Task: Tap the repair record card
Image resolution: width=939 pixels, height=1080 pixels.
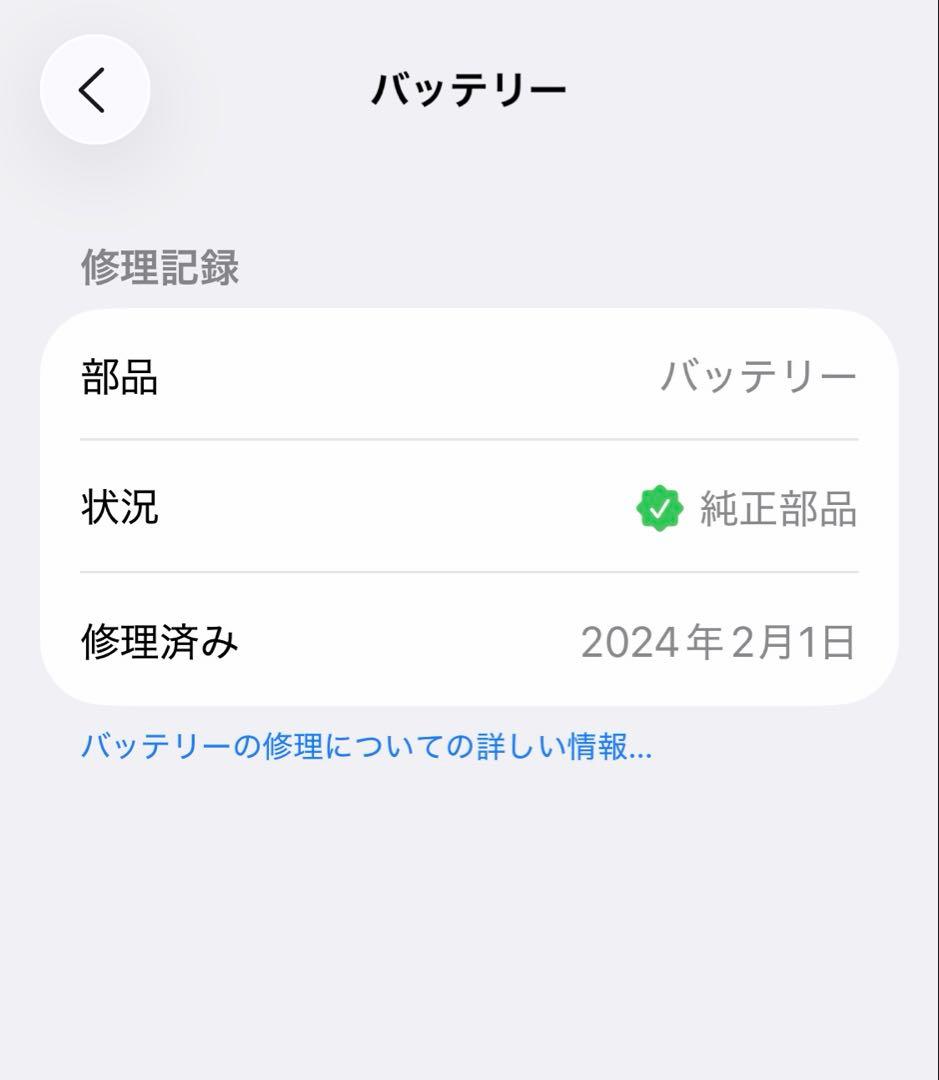Action: pos(470,505)
